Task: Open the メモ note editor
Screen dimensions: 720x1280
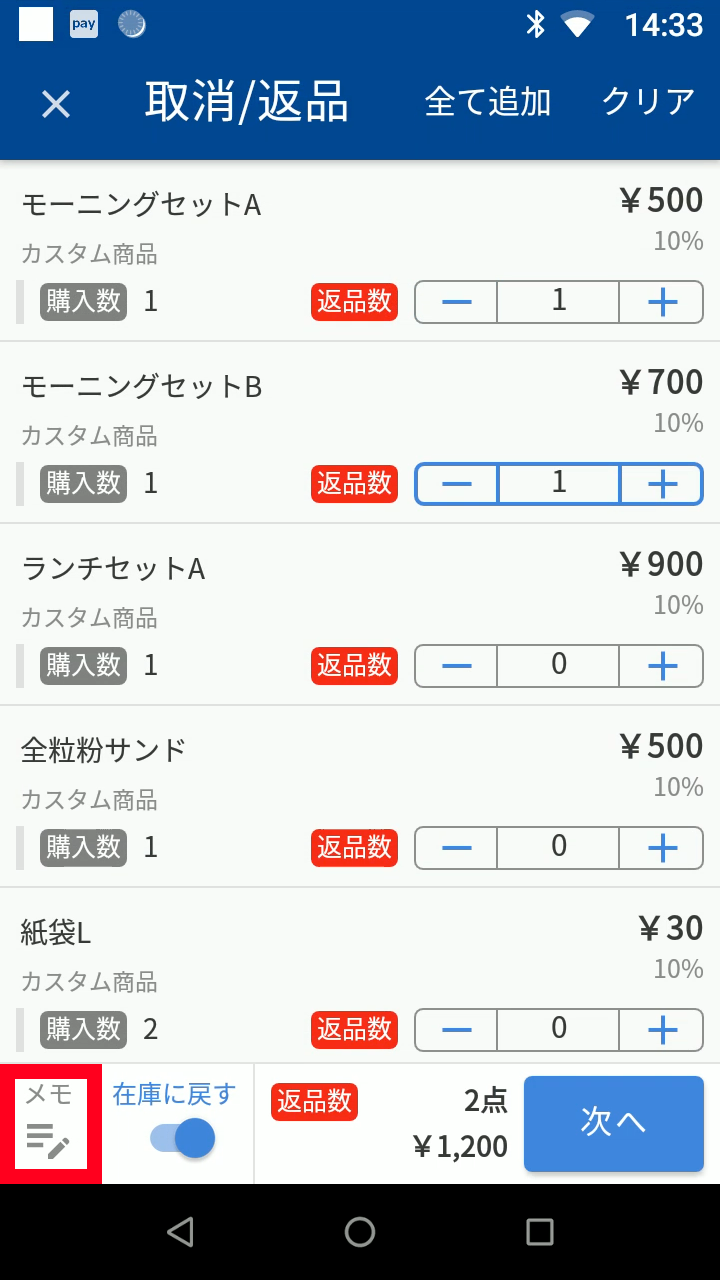Action: point(50,1124)
